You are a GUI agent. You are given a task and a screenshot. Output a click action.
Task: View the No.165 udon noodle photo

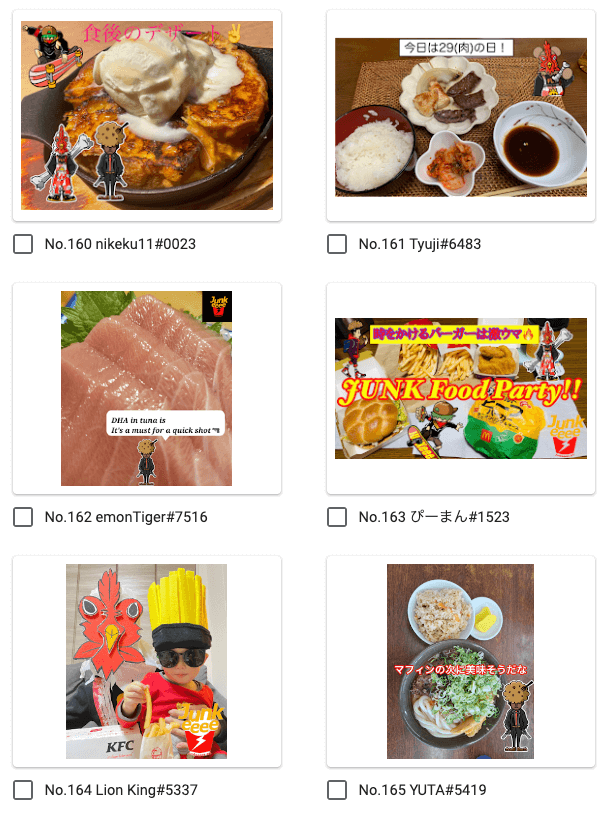coord(461,661)
